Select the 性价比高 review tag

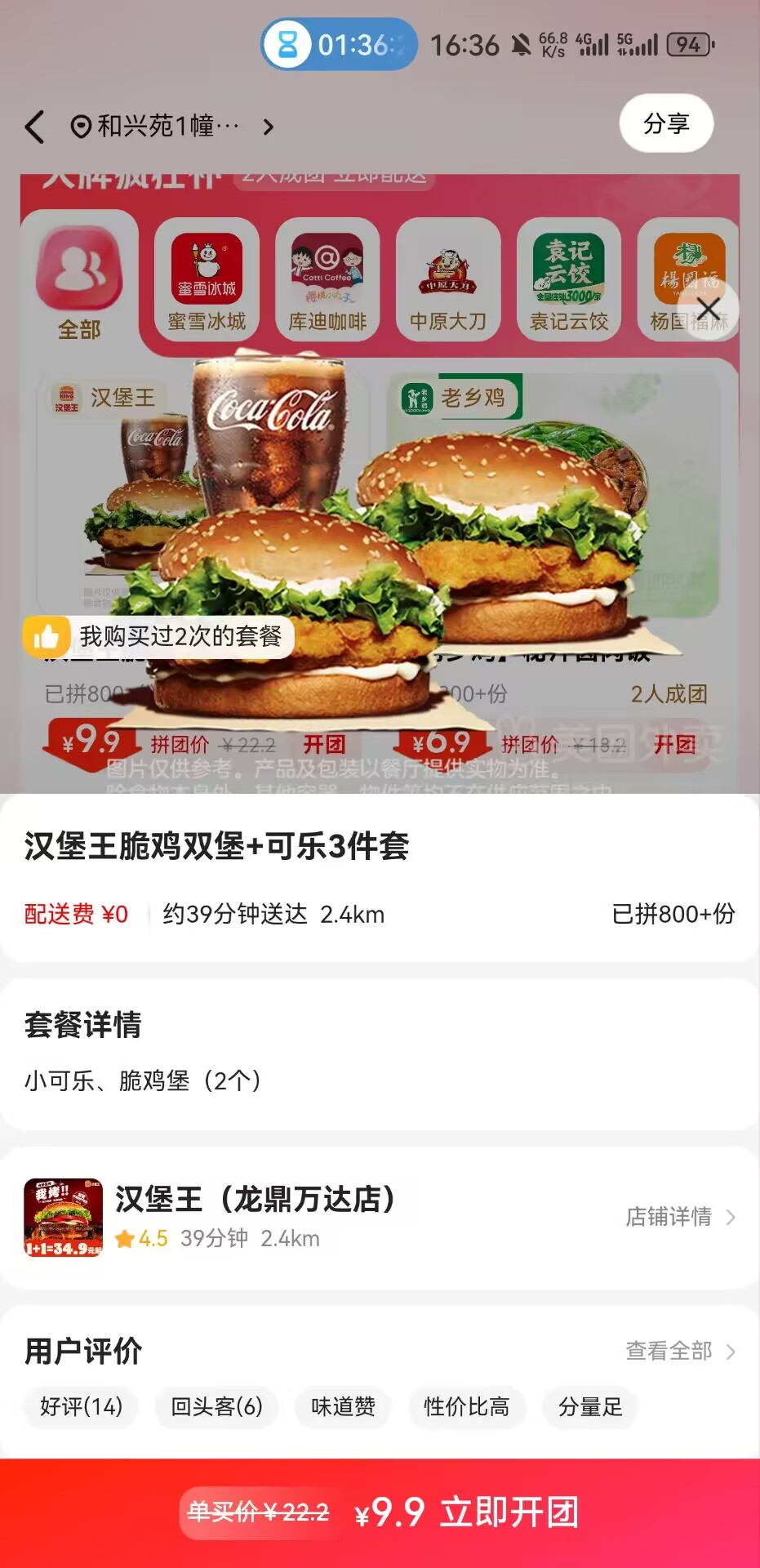point(466,1406)
